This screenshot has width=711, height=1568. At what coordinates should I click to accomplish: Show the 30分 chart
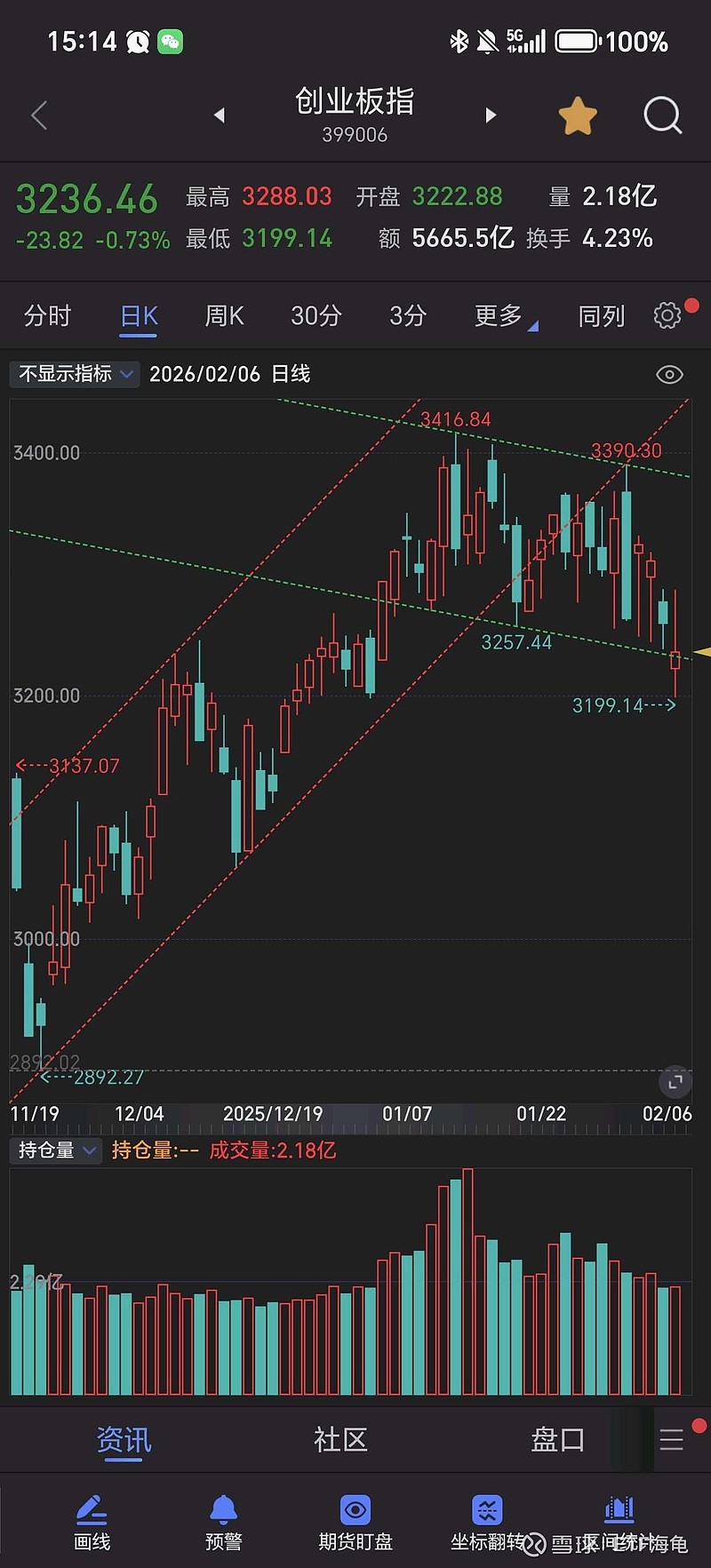coord(316,315)
